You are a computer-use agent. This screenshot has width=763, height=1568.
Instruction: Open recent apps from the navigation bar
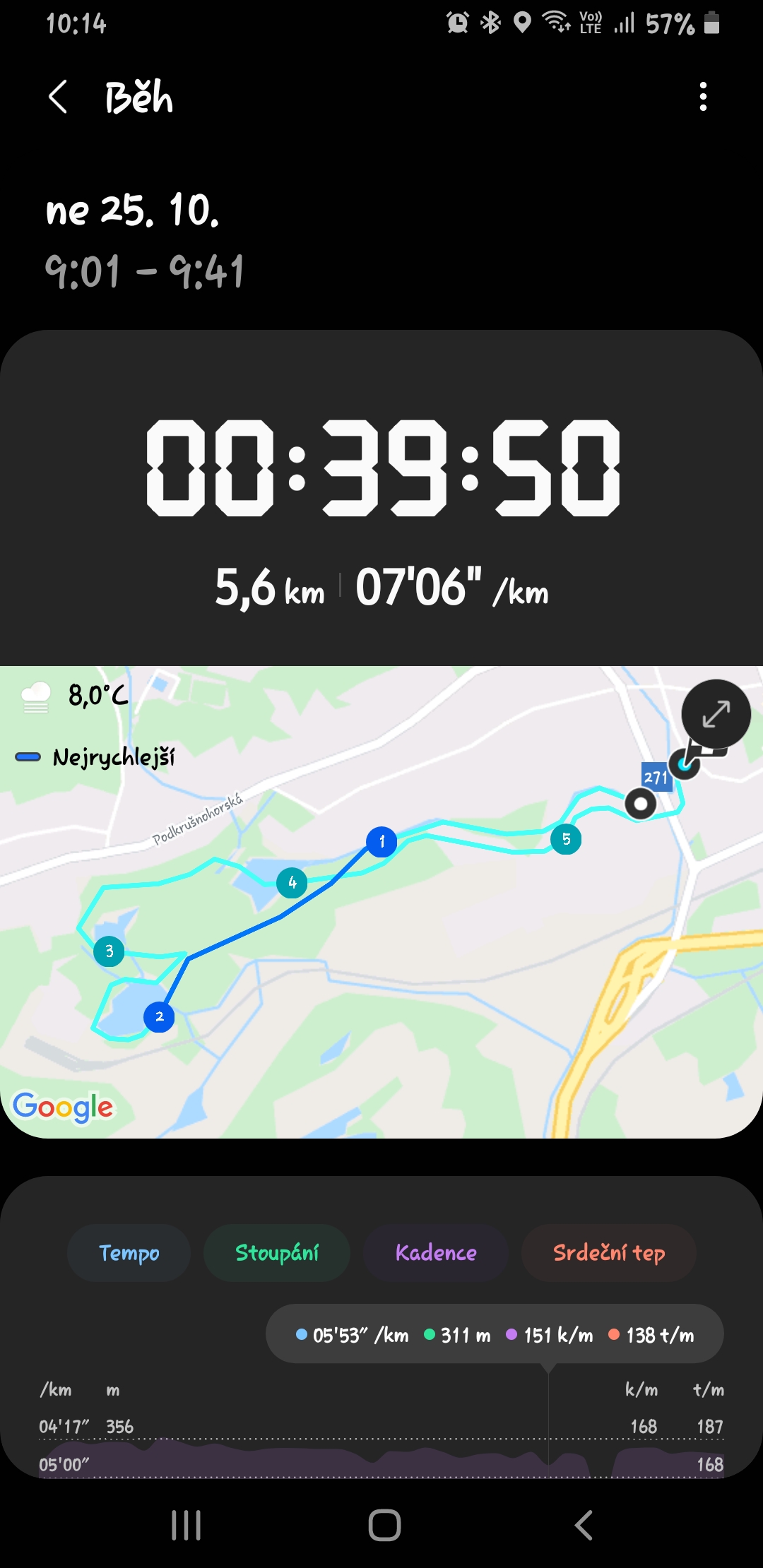click(187, 1525)
